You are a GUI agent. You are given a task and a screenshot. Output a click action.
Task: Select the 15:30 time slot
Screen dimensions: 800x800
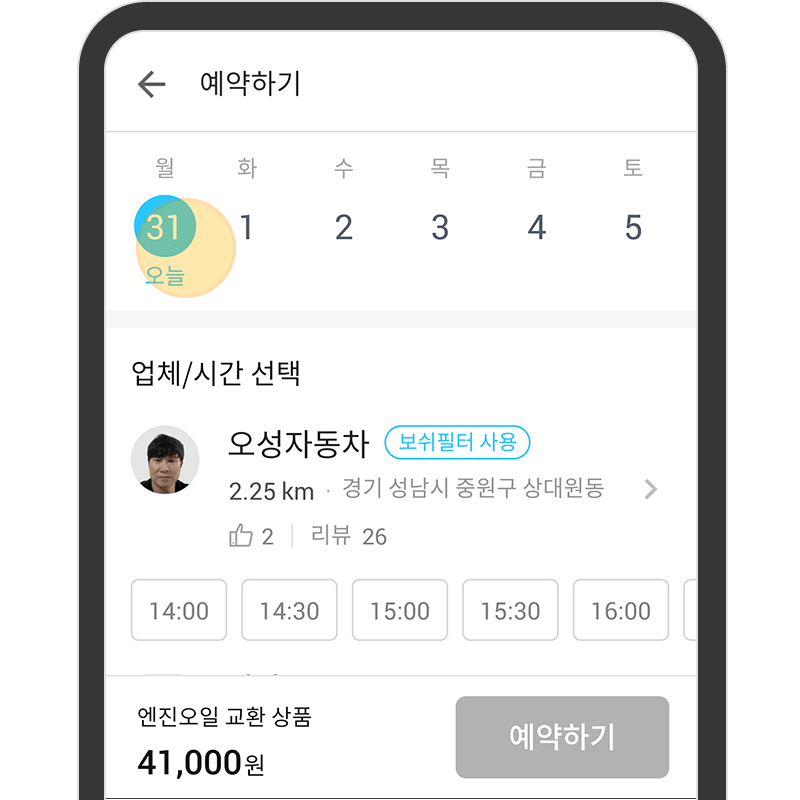510,610
